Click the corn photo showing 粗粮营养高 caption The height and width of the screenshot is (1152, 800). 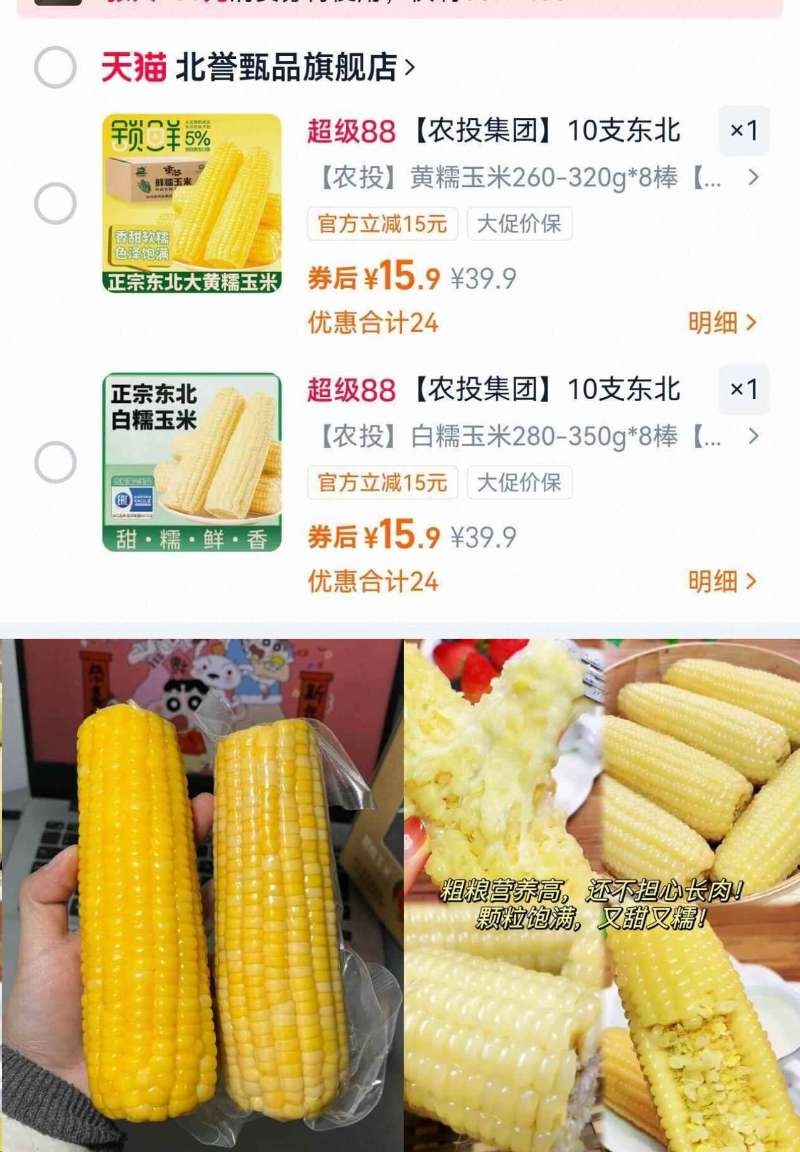pyautogui.click(x=600, y=890)
